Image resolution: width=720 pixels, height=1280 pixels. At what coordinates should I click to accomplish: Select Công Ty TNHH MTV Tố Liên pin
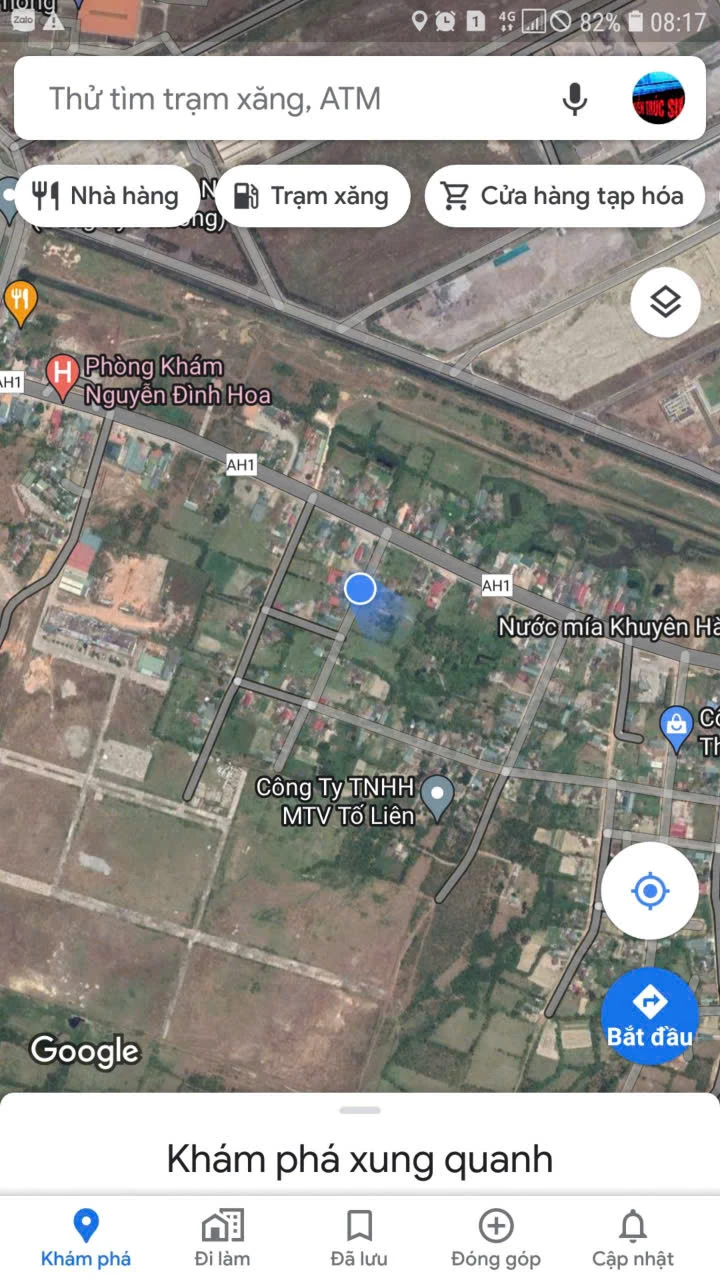pyautogui.click(x=437, y=797)
